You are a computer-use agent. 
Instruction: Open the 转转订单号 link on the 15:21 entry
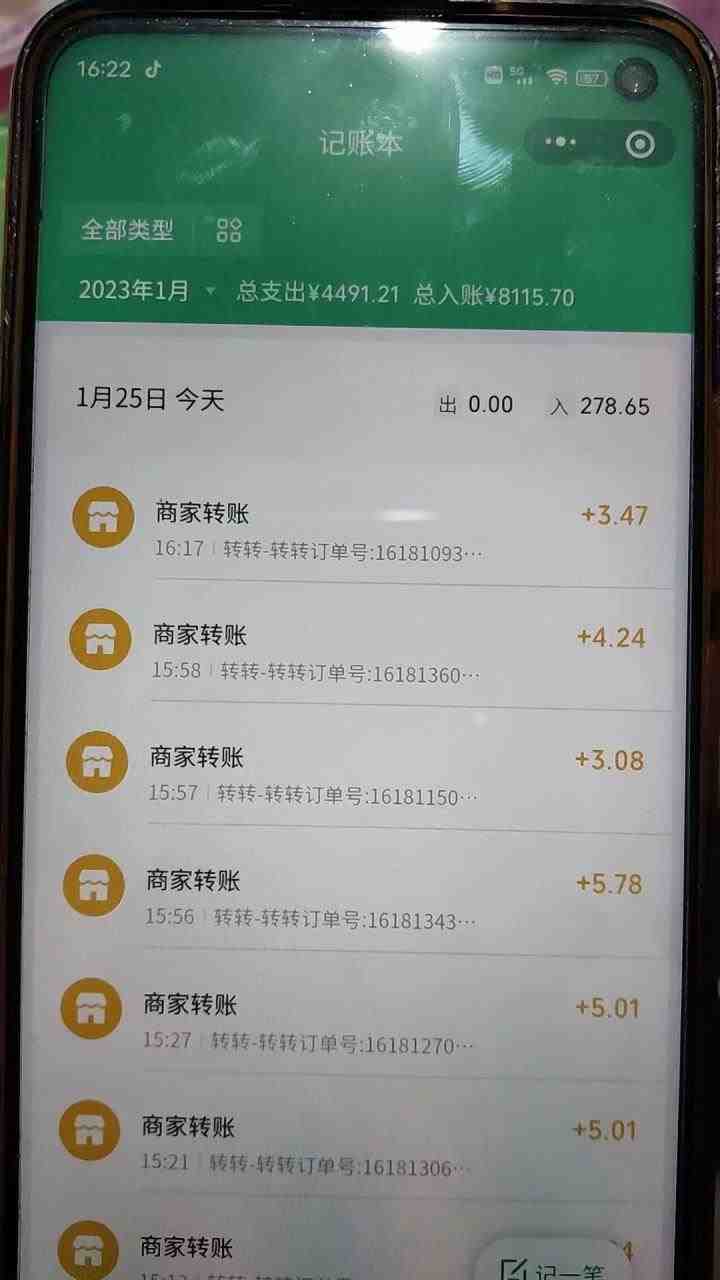pyautogui.click(x=340, y=1165)
